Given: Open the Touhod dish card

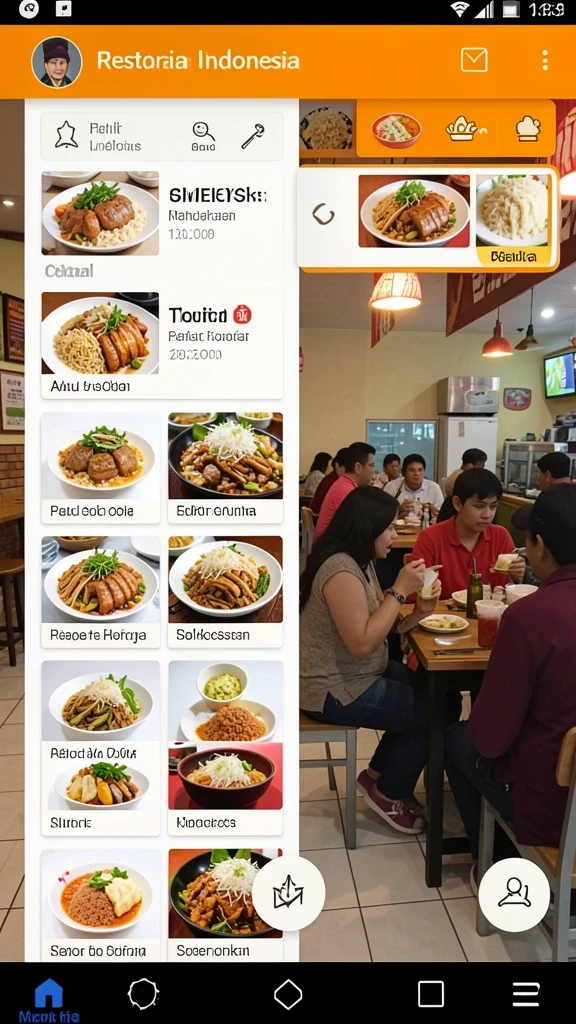Looking at the screenshot, I should 162,345.
